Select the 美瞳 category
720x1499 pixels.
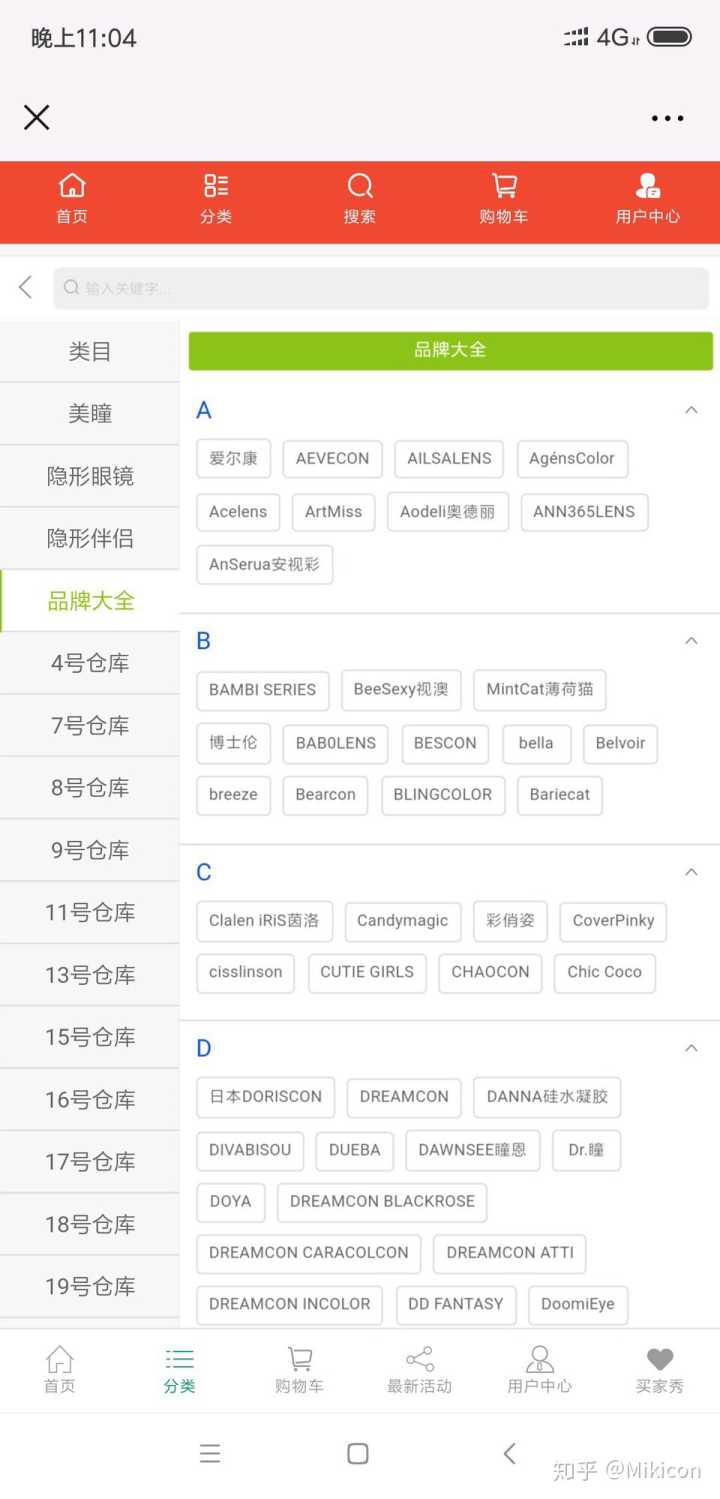point(90,414)
